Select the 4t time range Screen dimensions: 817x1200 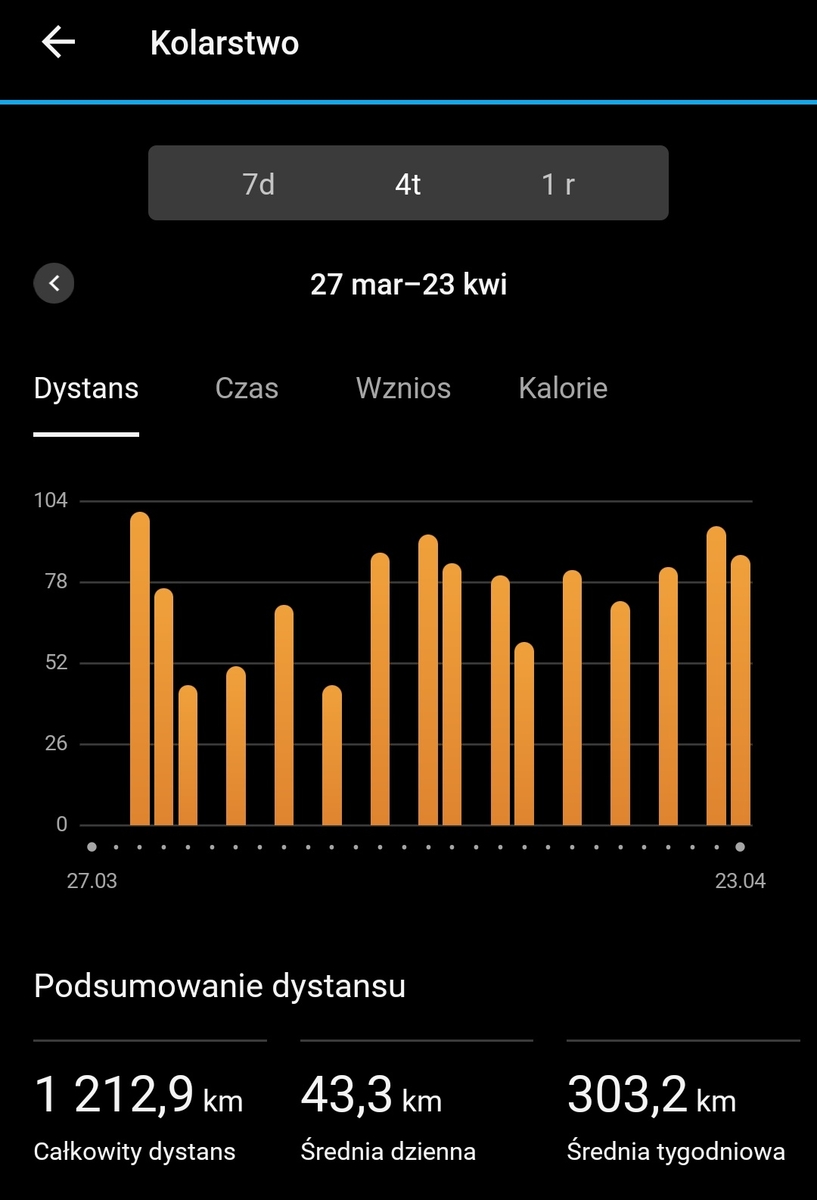click(x=408, y=184)
